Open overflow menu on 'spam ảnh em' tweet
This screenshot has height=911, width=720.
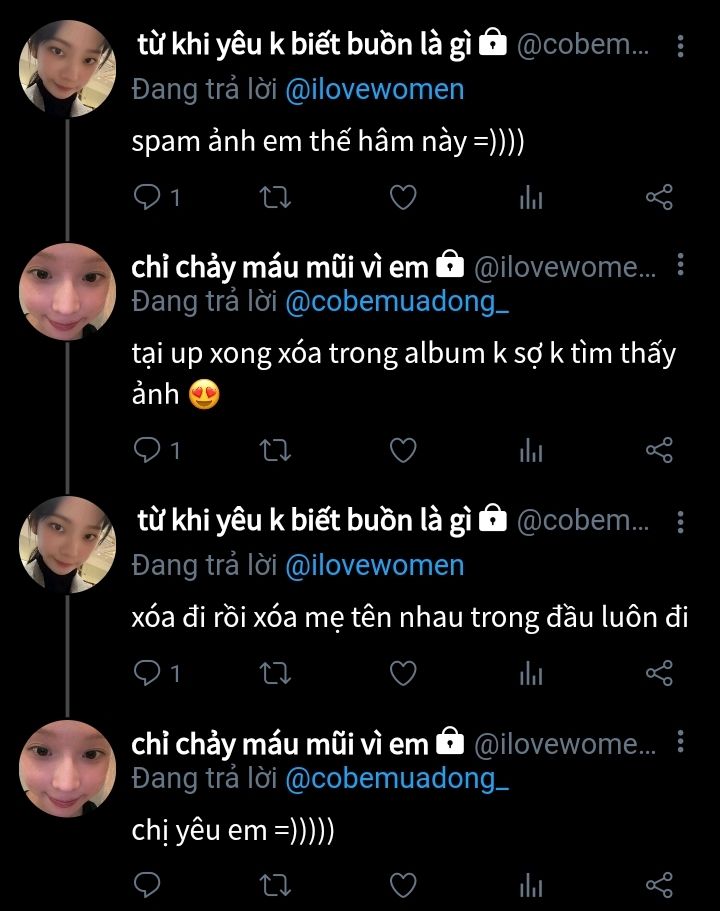coord(680,46)
